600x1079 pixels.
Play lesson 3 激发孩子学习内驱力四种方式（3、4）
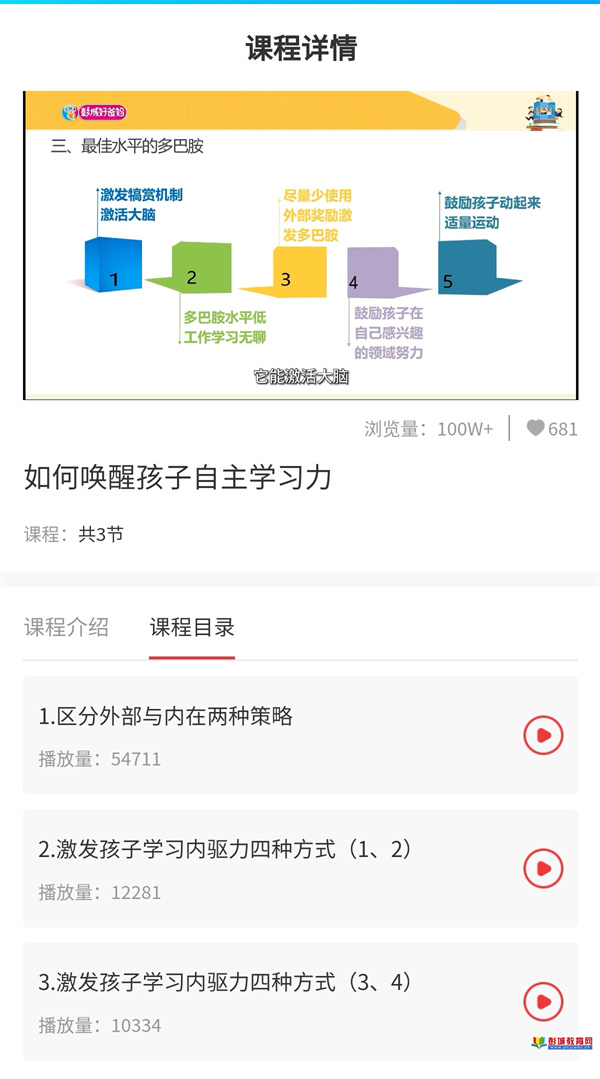click(x=543, y=1001)
